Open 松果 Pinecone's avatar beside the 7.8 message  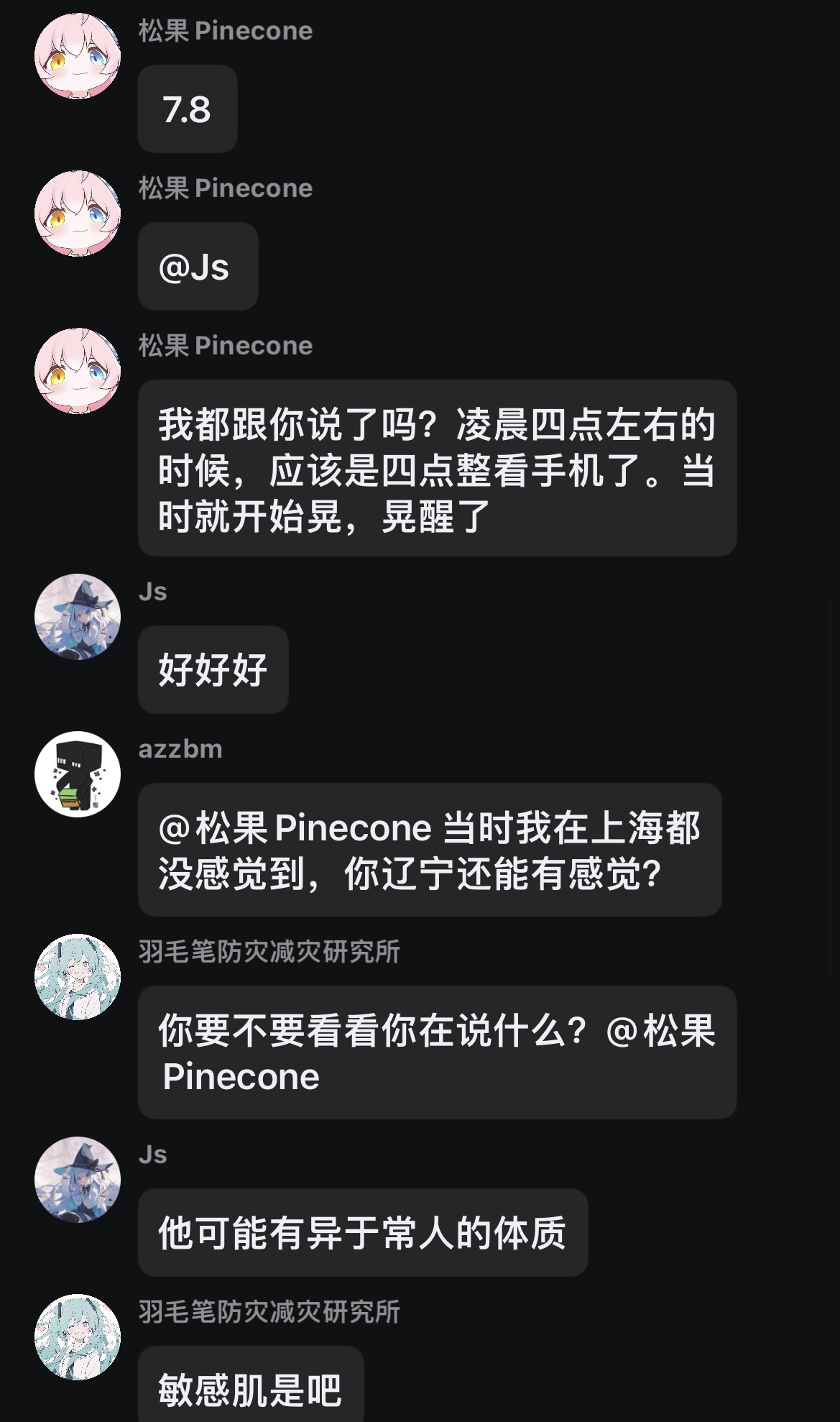78,56
